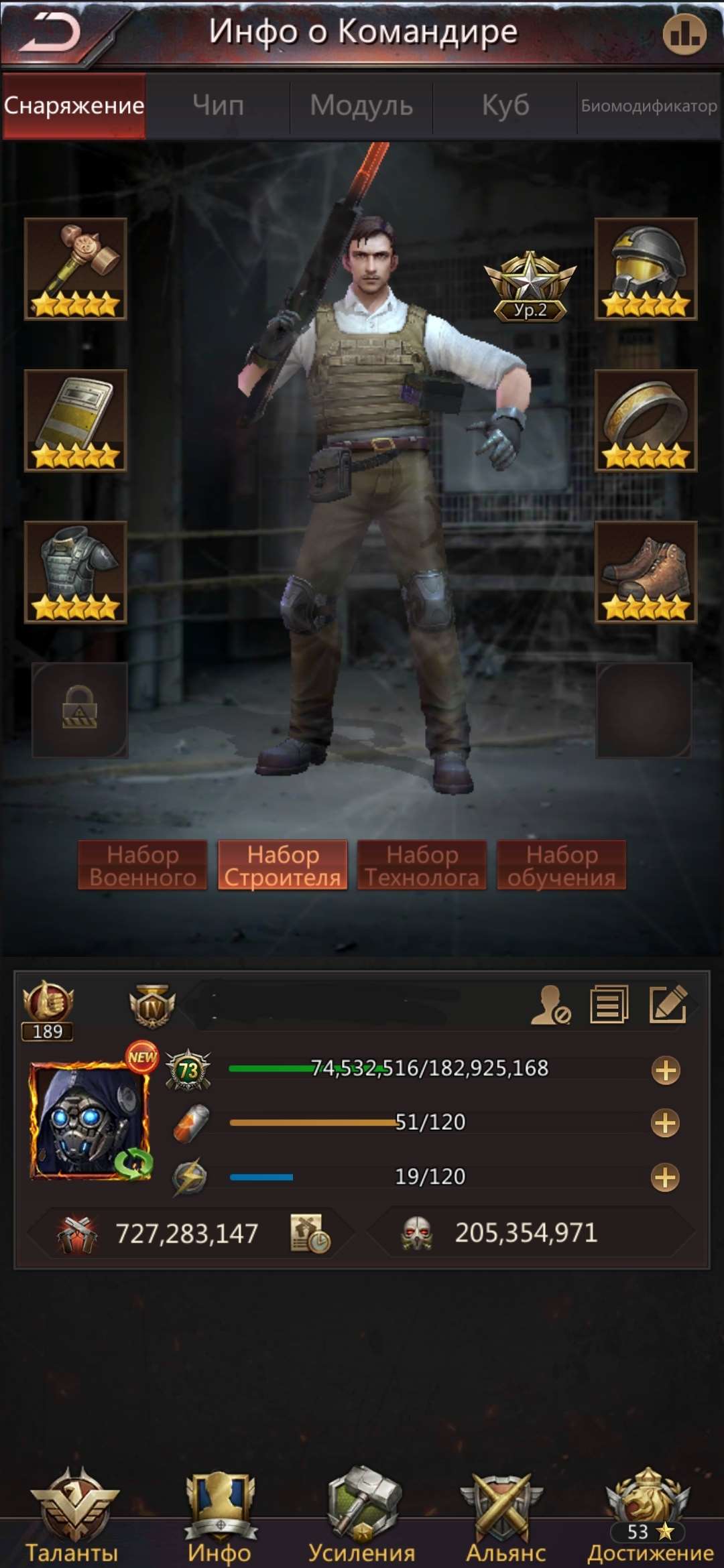Open the body armor equipment slot
The image size is (724, 1568).
pos(76,572)
